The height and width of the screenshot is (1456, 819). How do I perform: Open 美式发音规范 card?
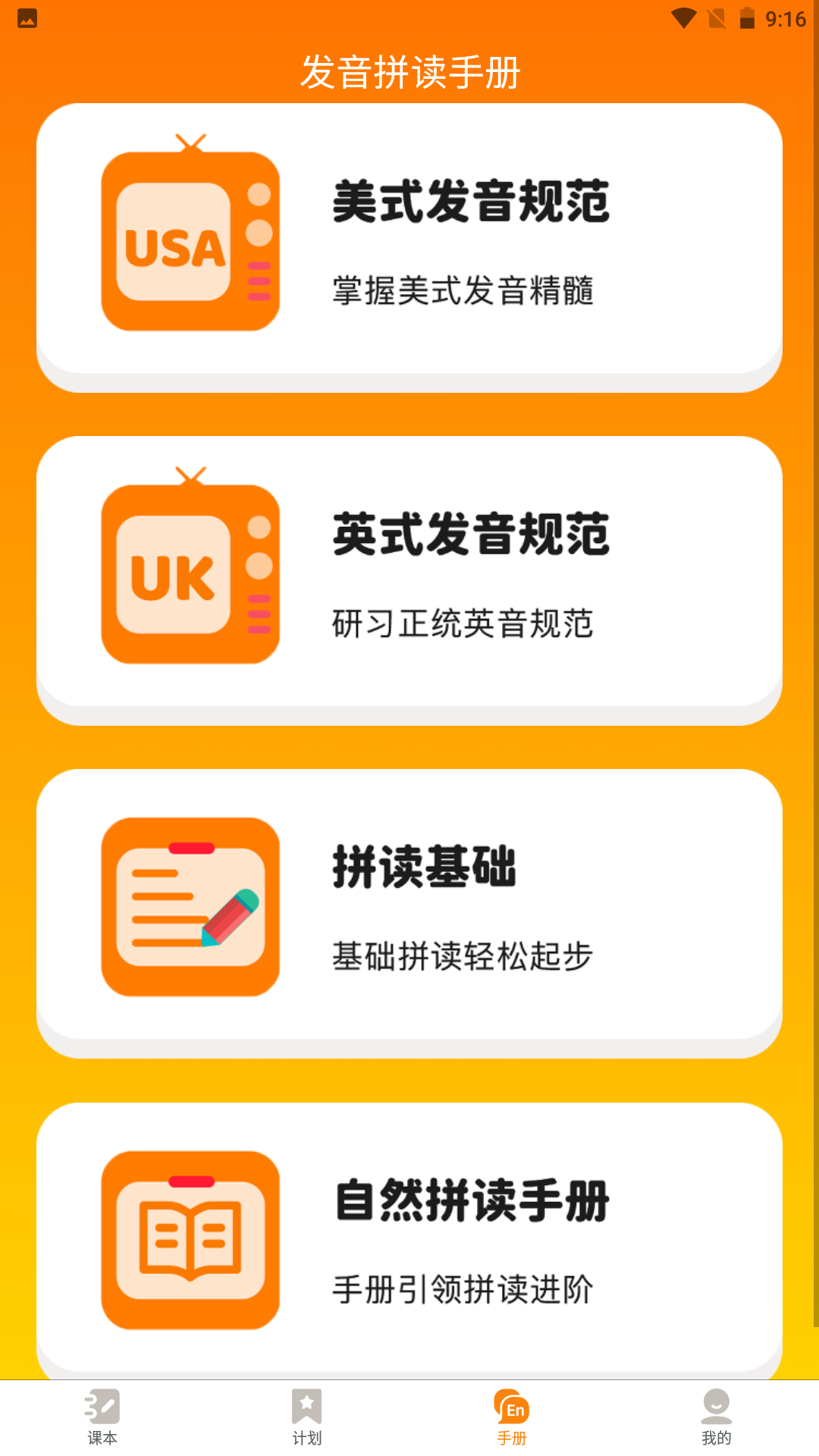coord(409,243)
